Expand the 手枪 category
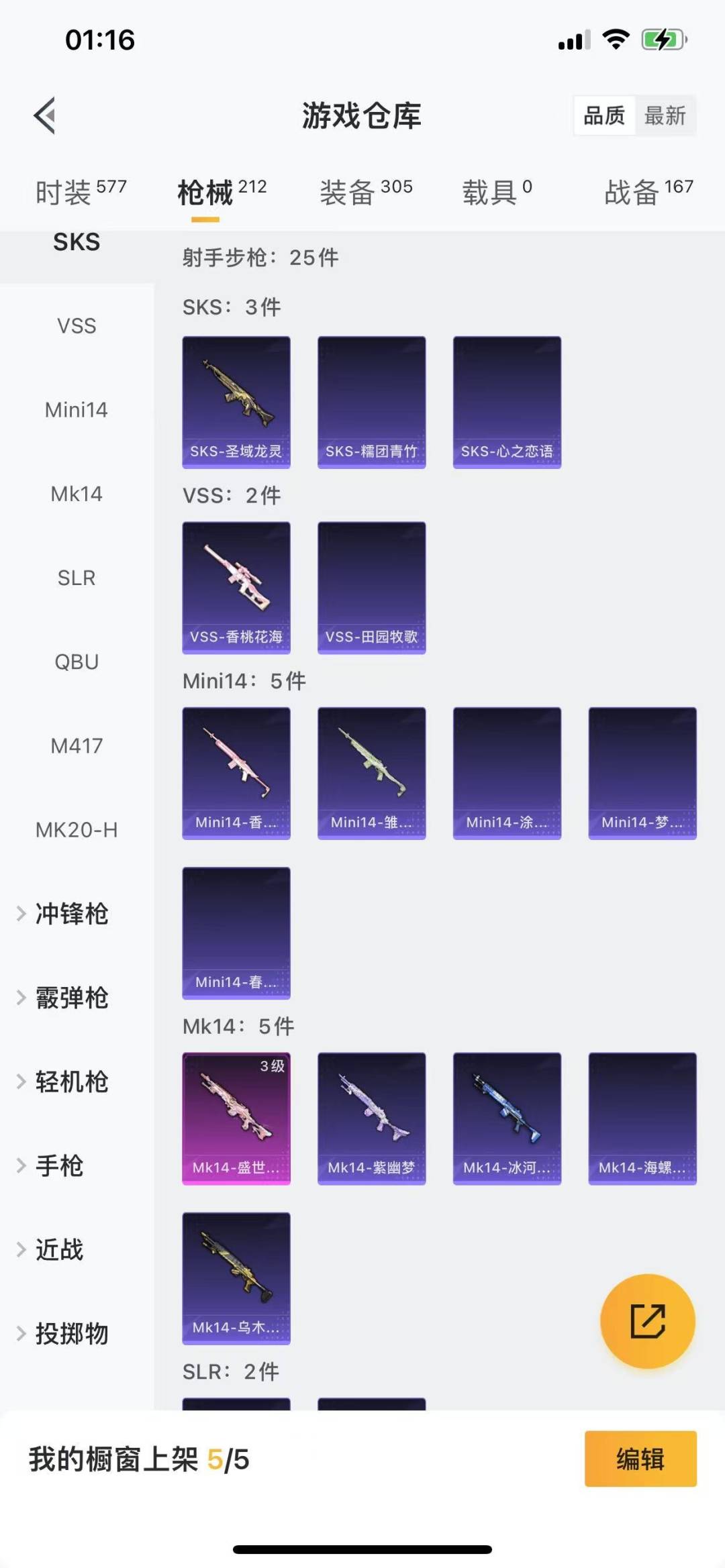 click(x=59, y=1166)
